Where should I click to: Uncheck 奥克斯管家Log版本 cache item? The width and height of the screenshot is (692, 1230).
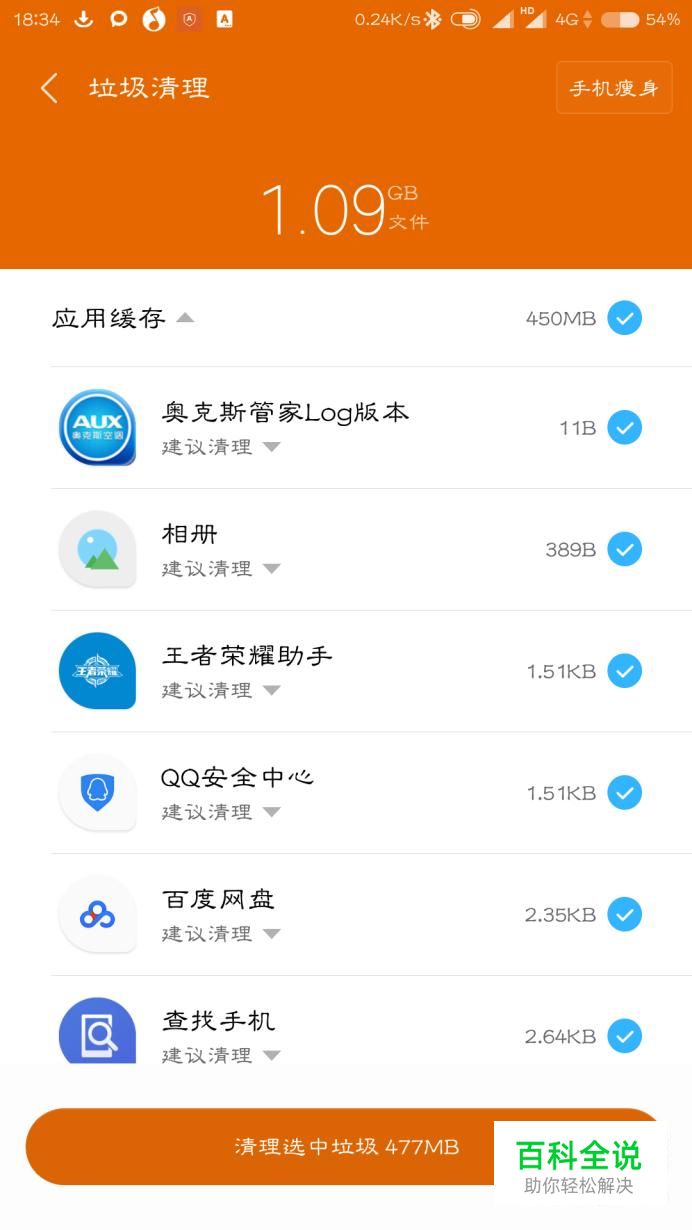coord(624,427)
